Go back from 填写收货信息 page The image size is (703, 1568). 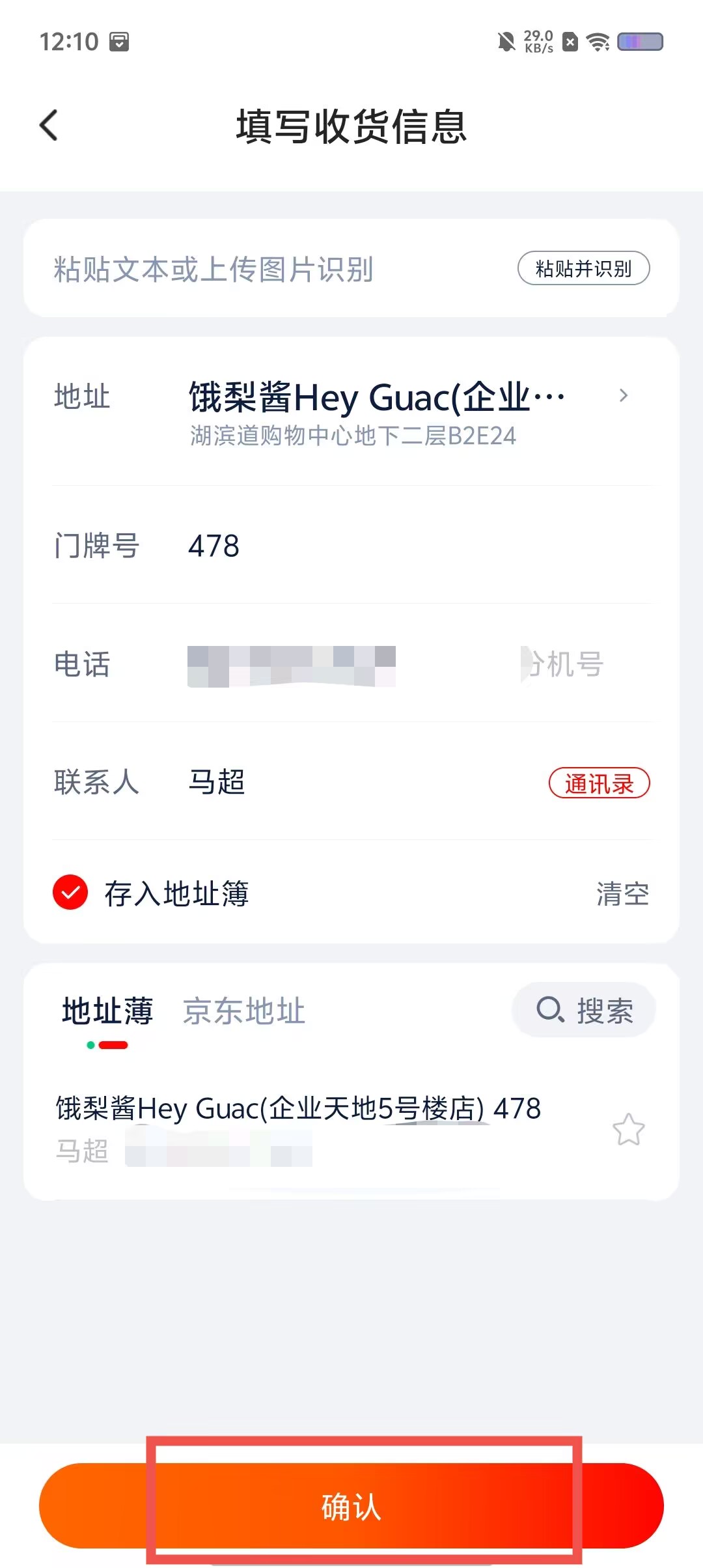[x=49, y=125]
